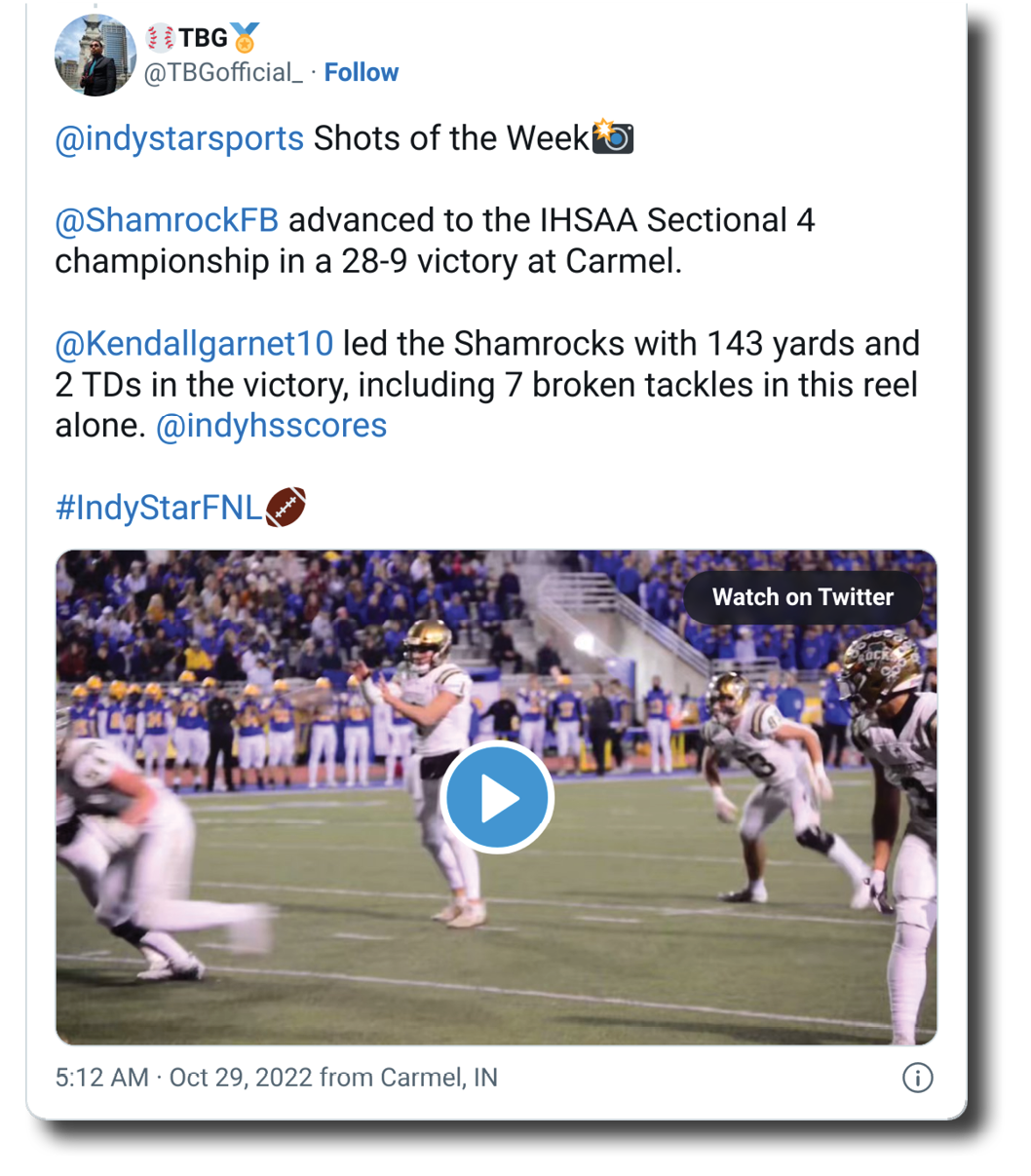Viewport: 1031px width, 1176px height.
Task: Open the @TBGofficial_ handle
Action: point(223,72)
